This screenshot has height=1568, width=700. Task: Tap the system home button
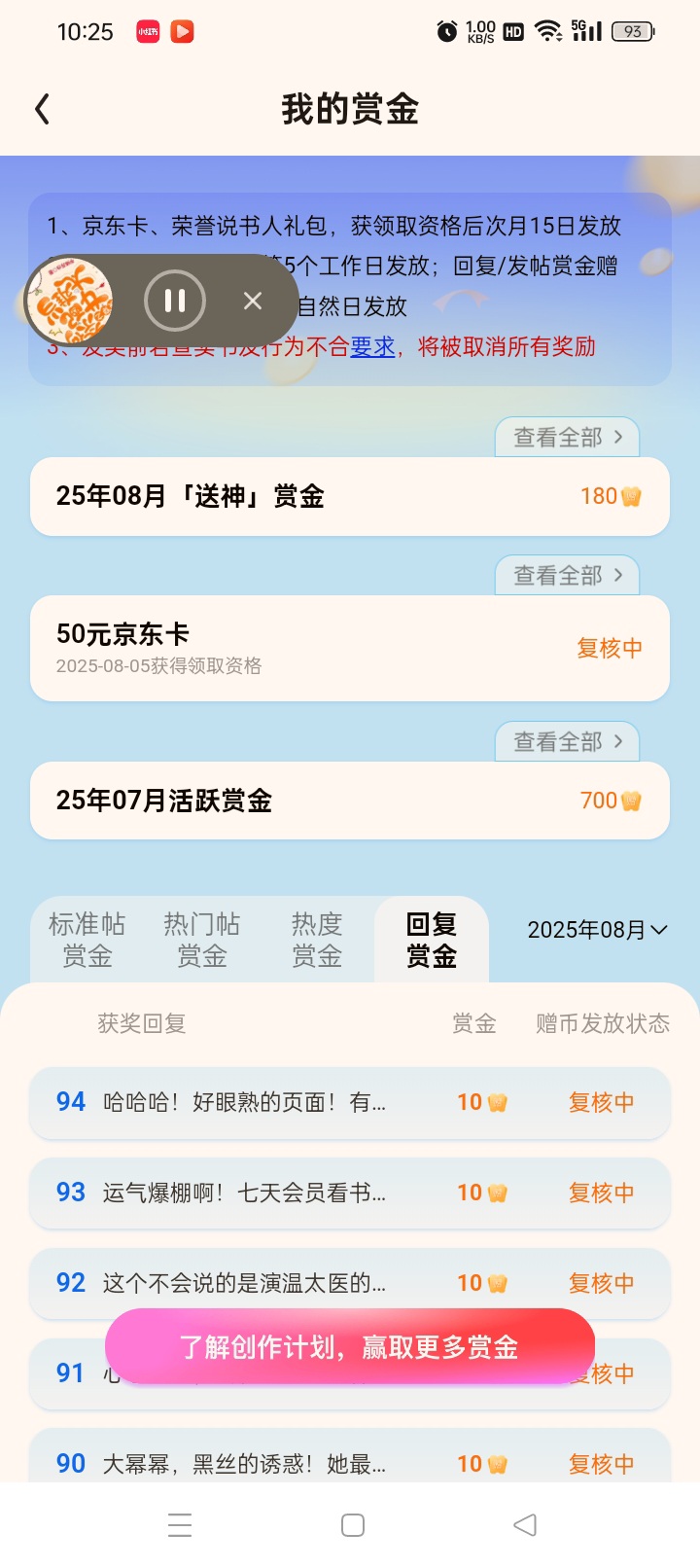(353, 1525)
